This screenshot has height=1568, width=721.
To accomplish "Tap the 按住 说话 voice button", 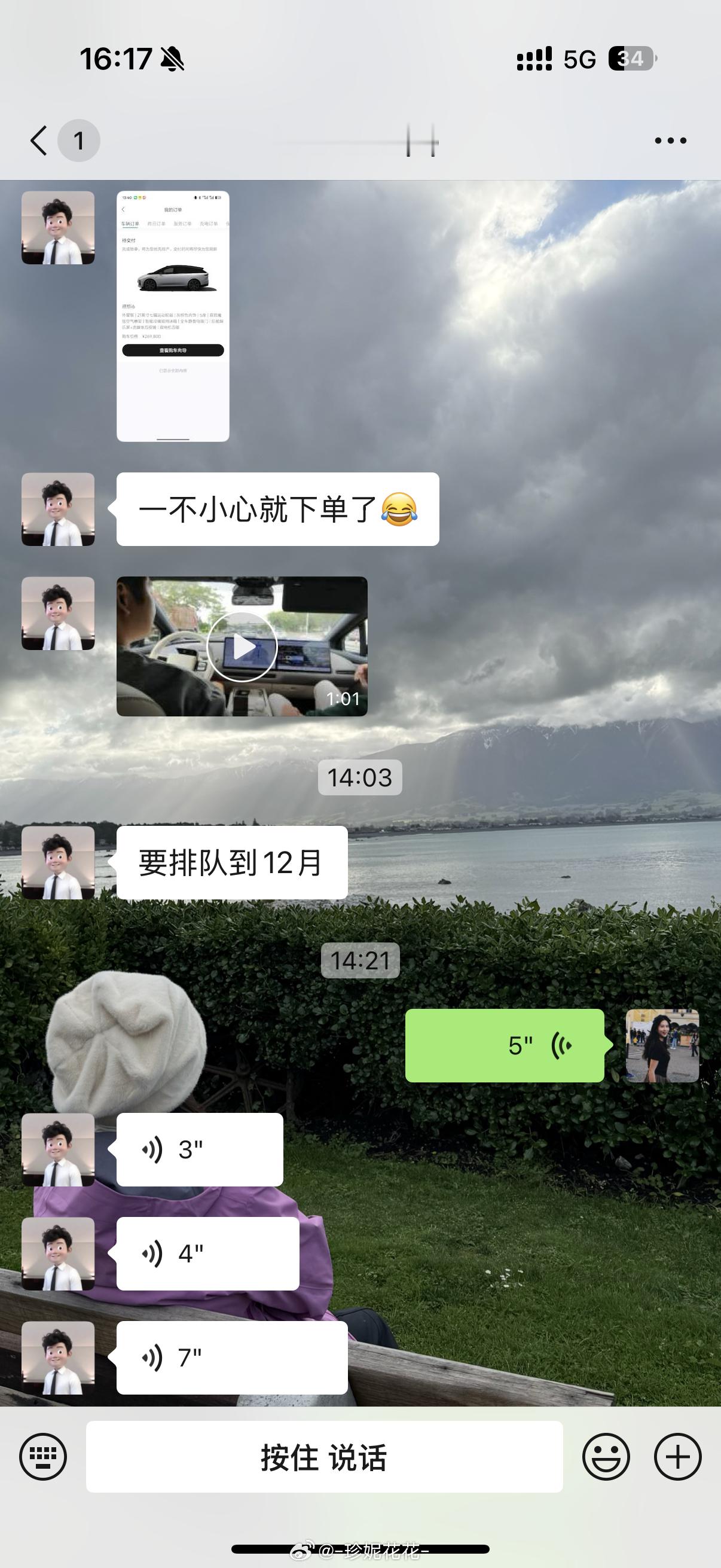I will [x=323, y=1457].
